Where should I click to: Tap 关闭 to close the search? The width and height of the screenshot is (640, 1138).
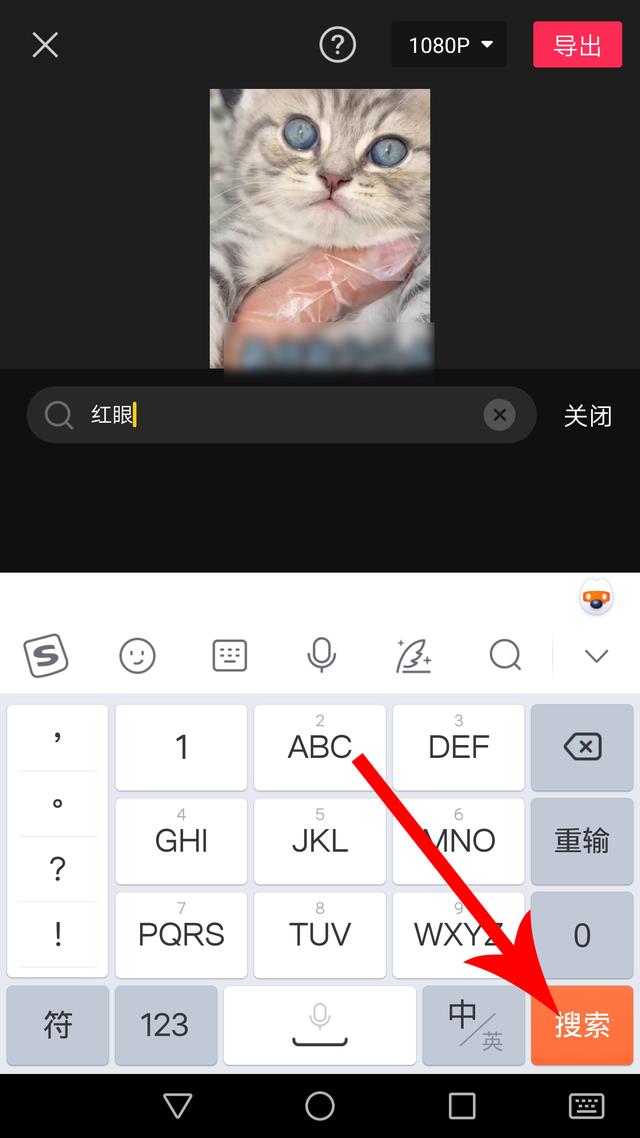pyautogui.click(x=587, y=416)
